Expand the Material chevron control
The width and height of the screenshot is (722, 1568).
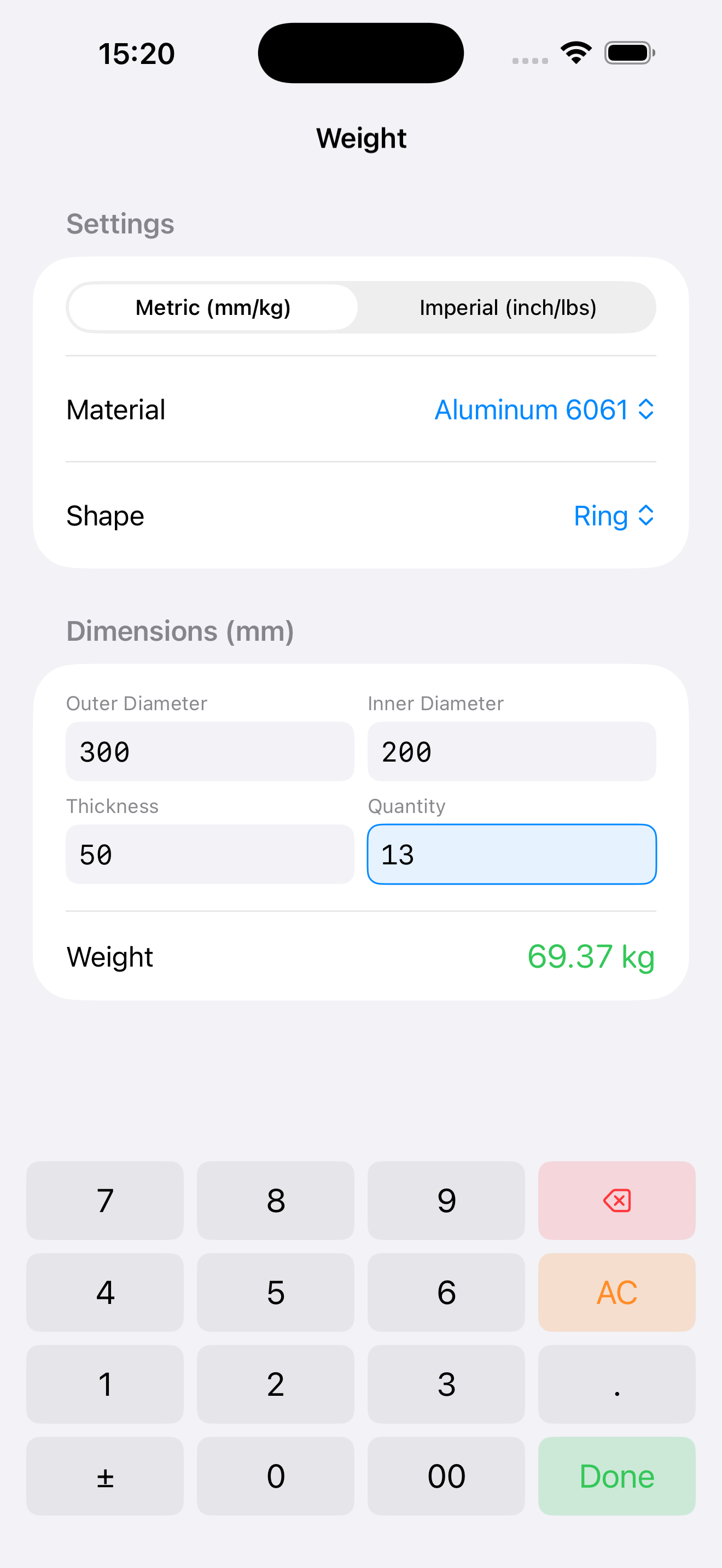coord(647,409)
